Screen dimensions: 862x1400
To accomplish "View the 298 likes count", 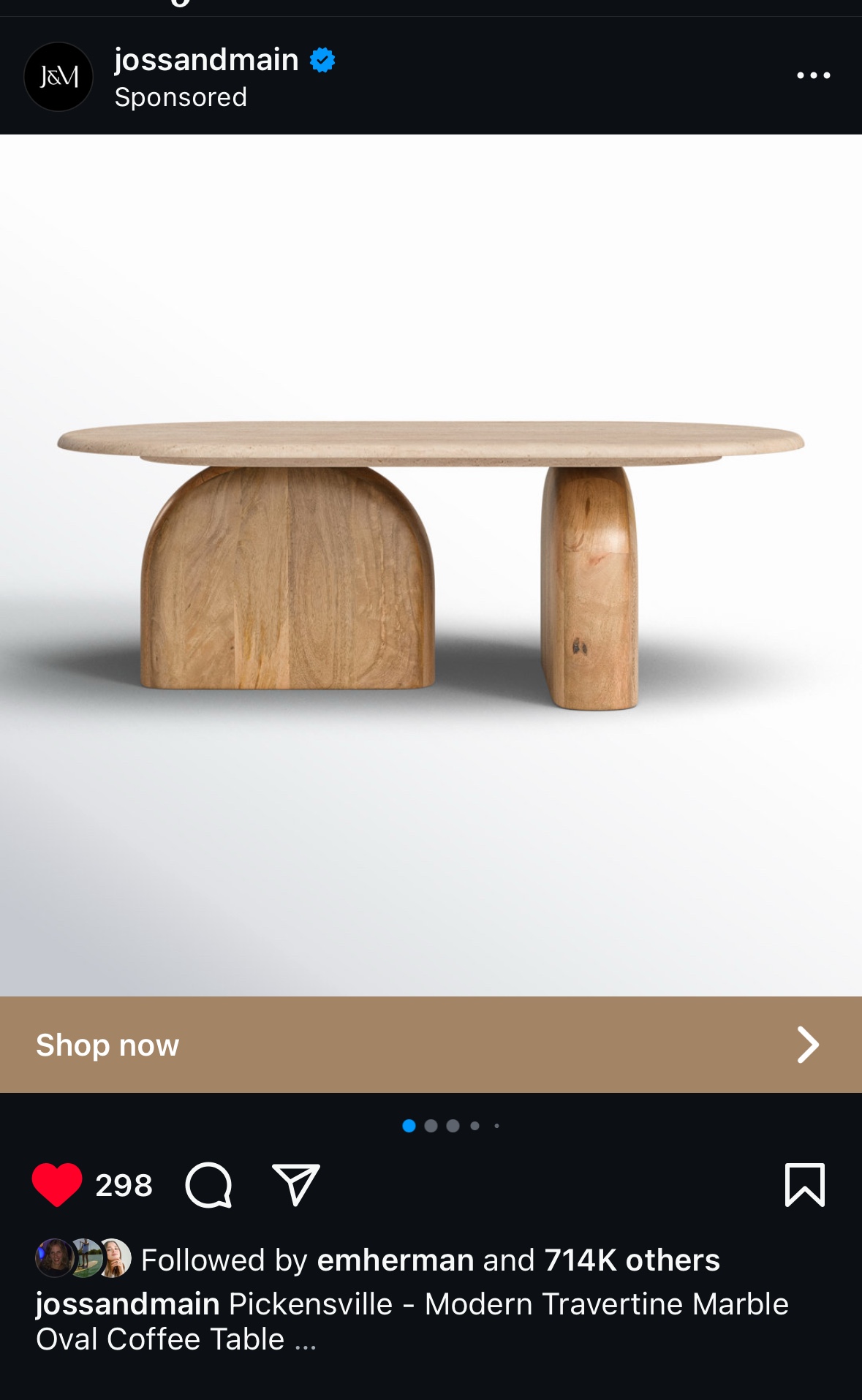I will tap(124, 1186).
